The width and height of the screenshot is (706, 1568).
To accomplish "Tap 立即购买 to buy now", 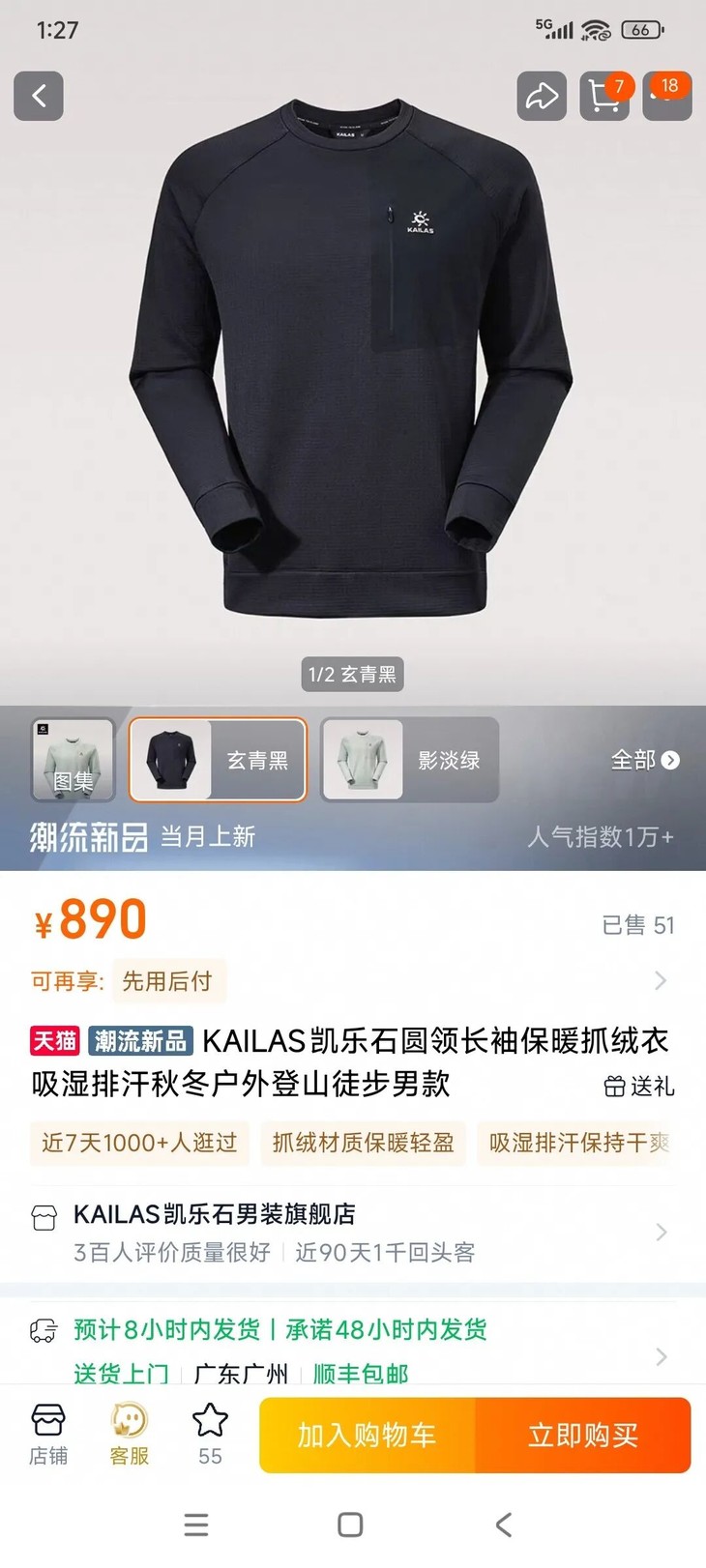I will [x=583, y=1435].
